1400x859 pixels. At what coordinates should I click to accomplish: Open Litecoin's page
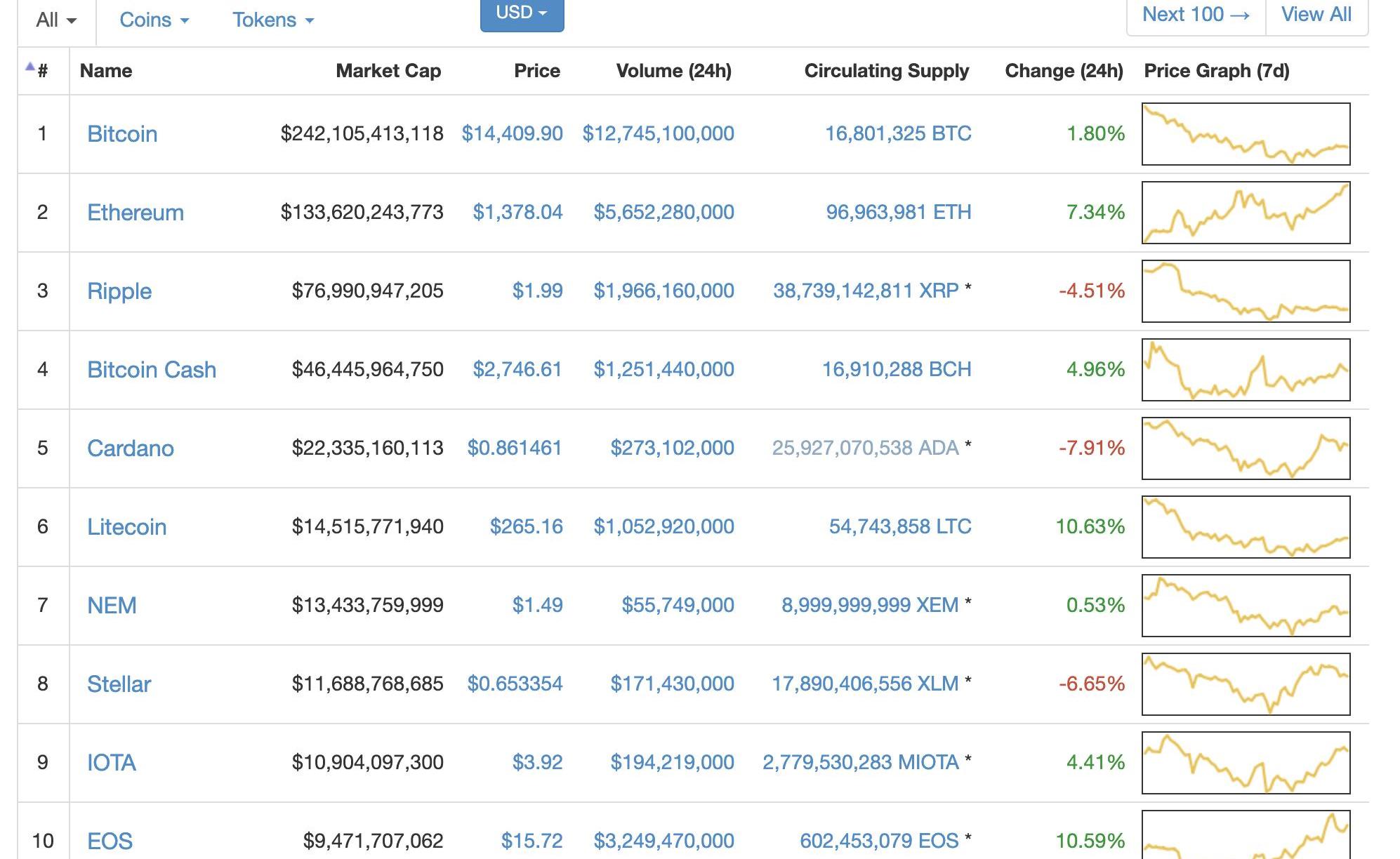(x=127, y=527)
